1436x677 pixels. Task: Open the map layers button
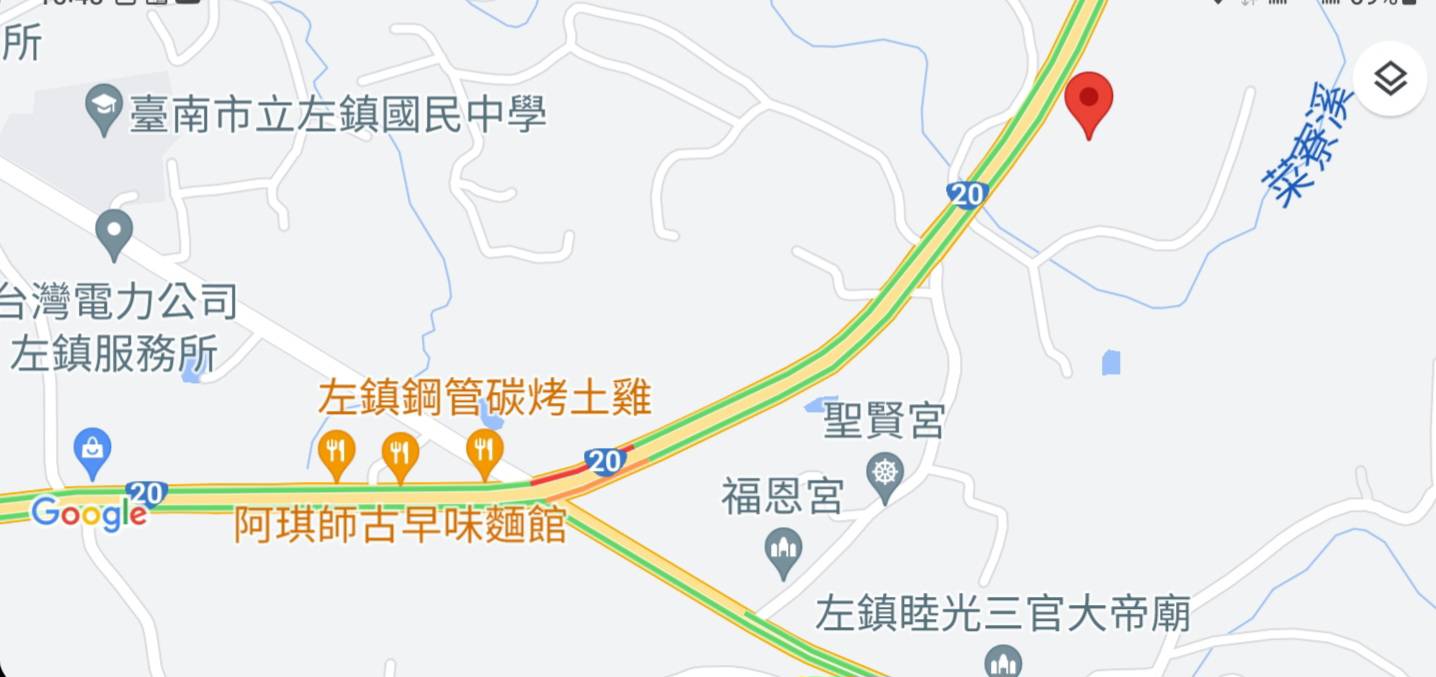click(x=1390, y=79)
